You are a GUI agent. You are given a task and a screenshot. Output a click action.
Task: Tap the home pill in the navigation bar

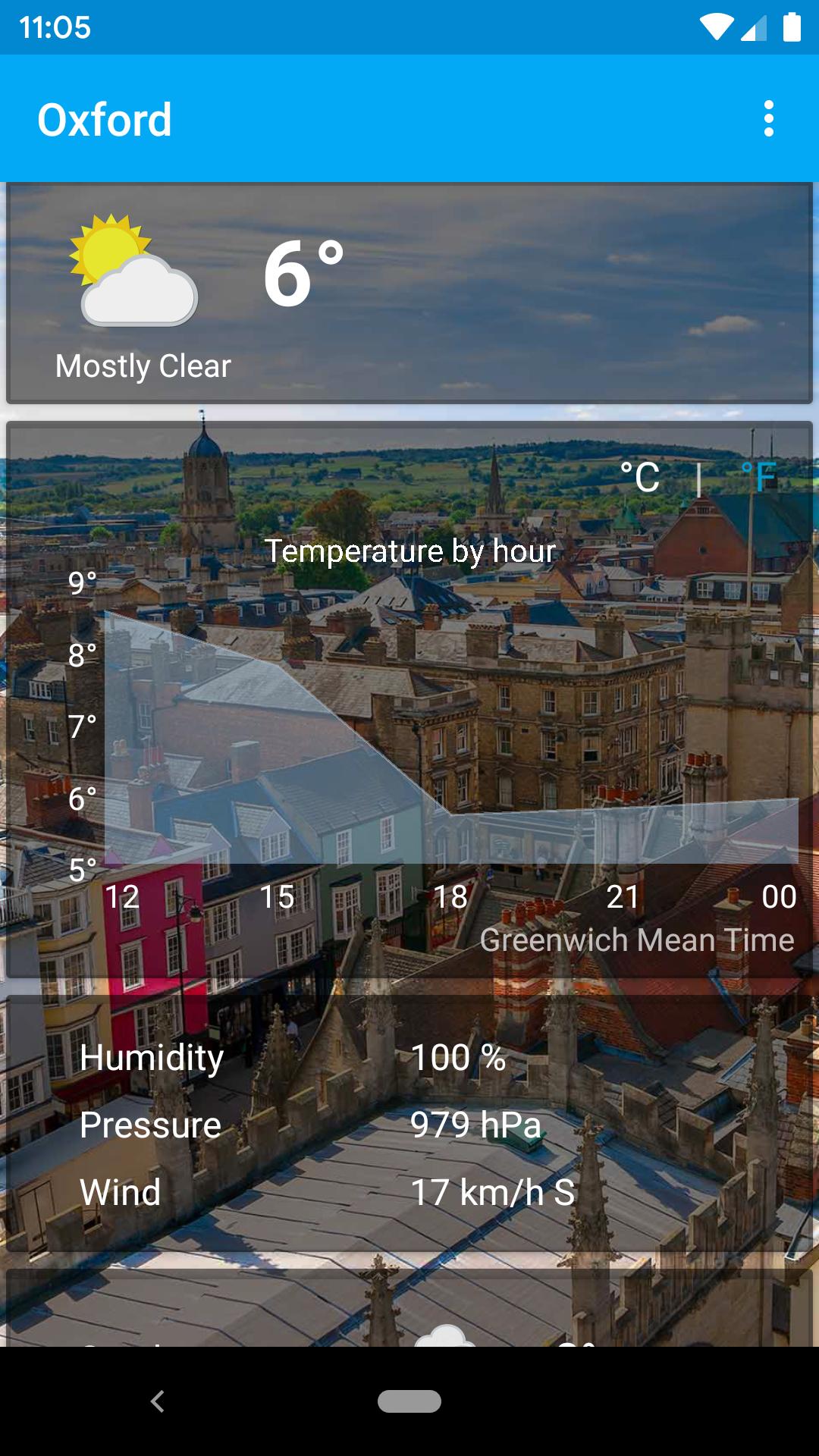409,1401
